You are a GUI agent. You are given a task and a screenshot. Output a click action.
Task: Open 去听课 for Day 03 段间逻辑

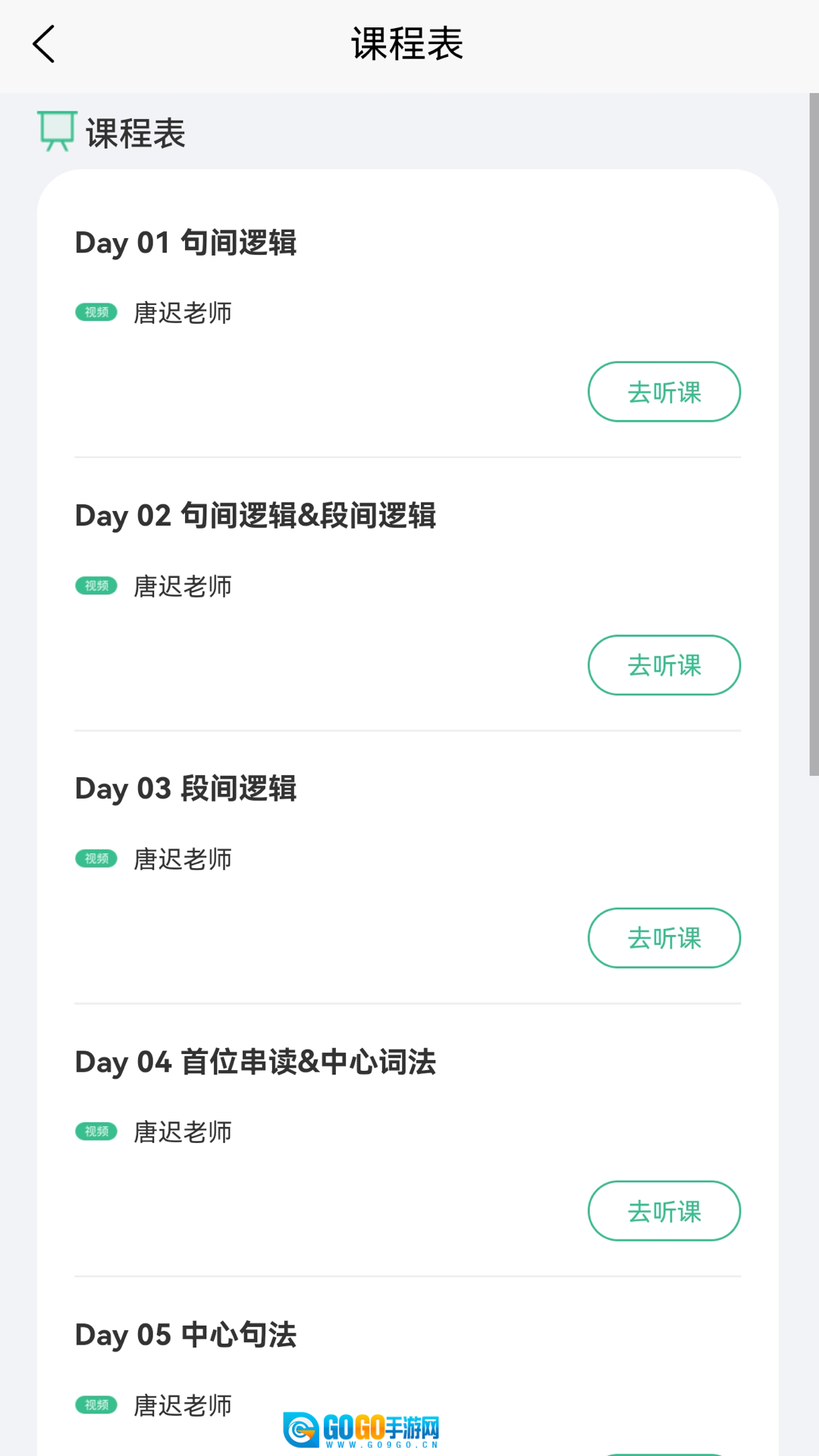664,938
